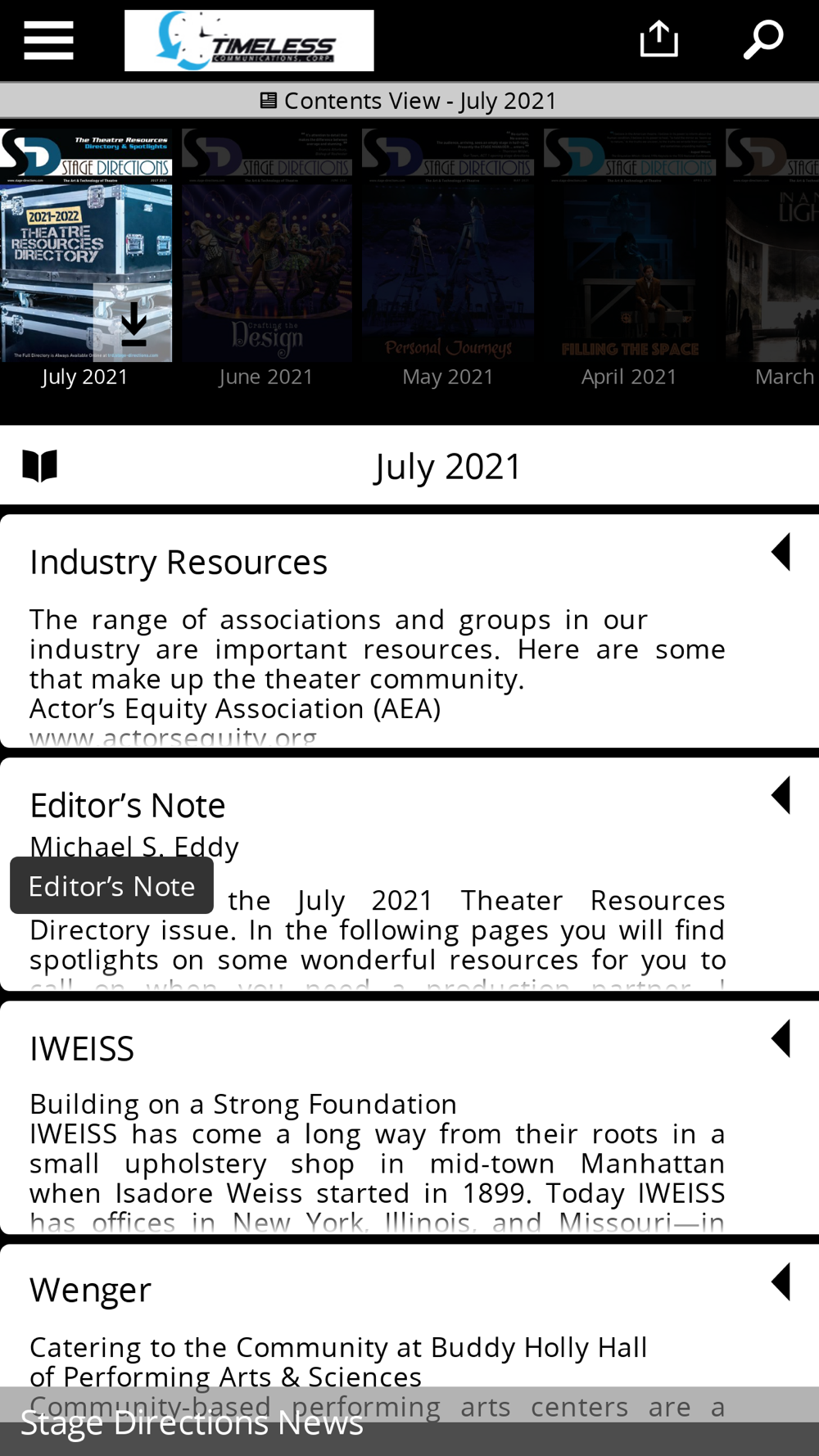Open the Stage Directions News bar
819x1456 pixels.
point(192,1423)
